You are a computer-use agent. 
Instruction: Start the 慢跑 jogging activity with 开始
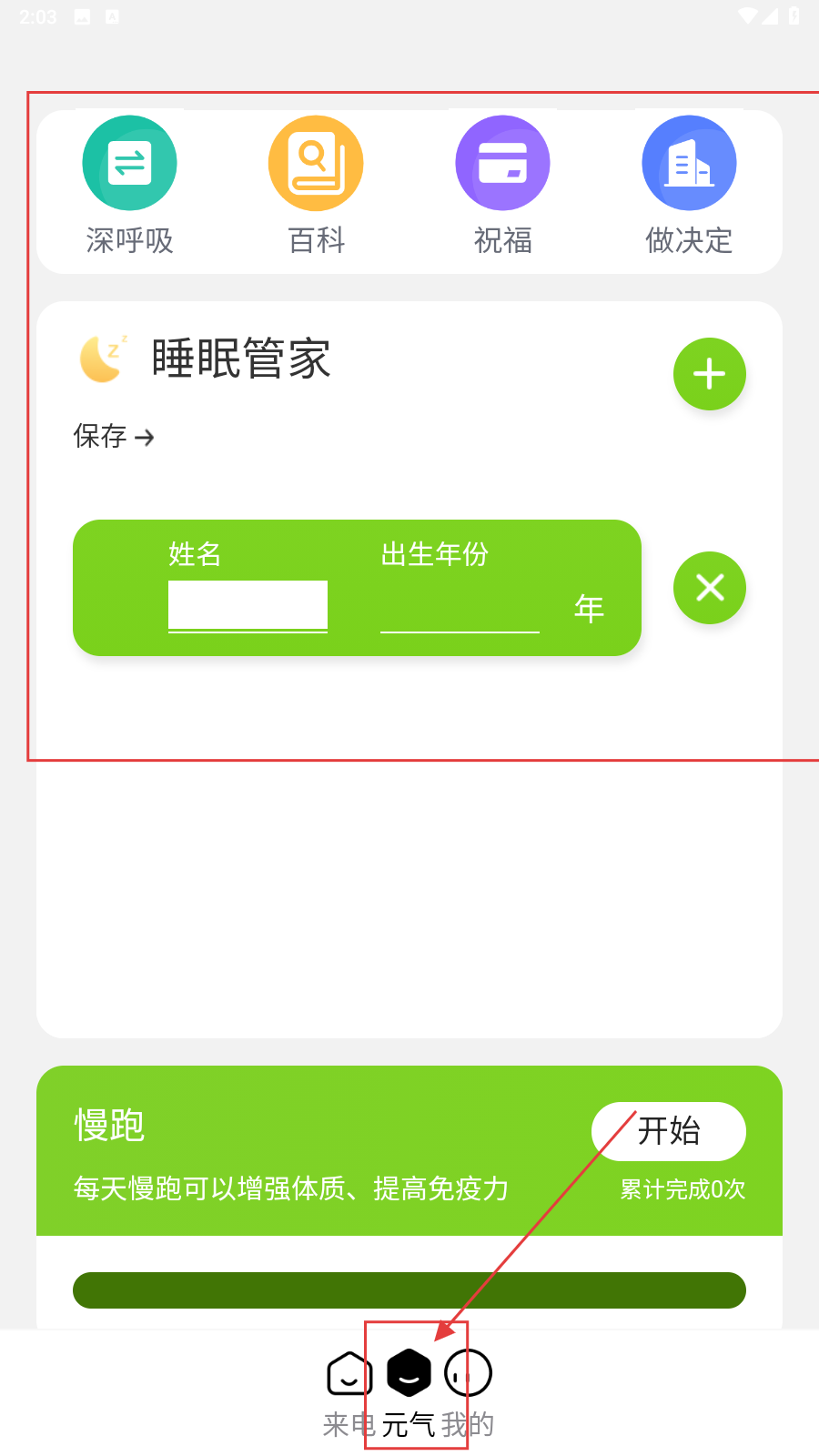click(x=668, y=1131)
